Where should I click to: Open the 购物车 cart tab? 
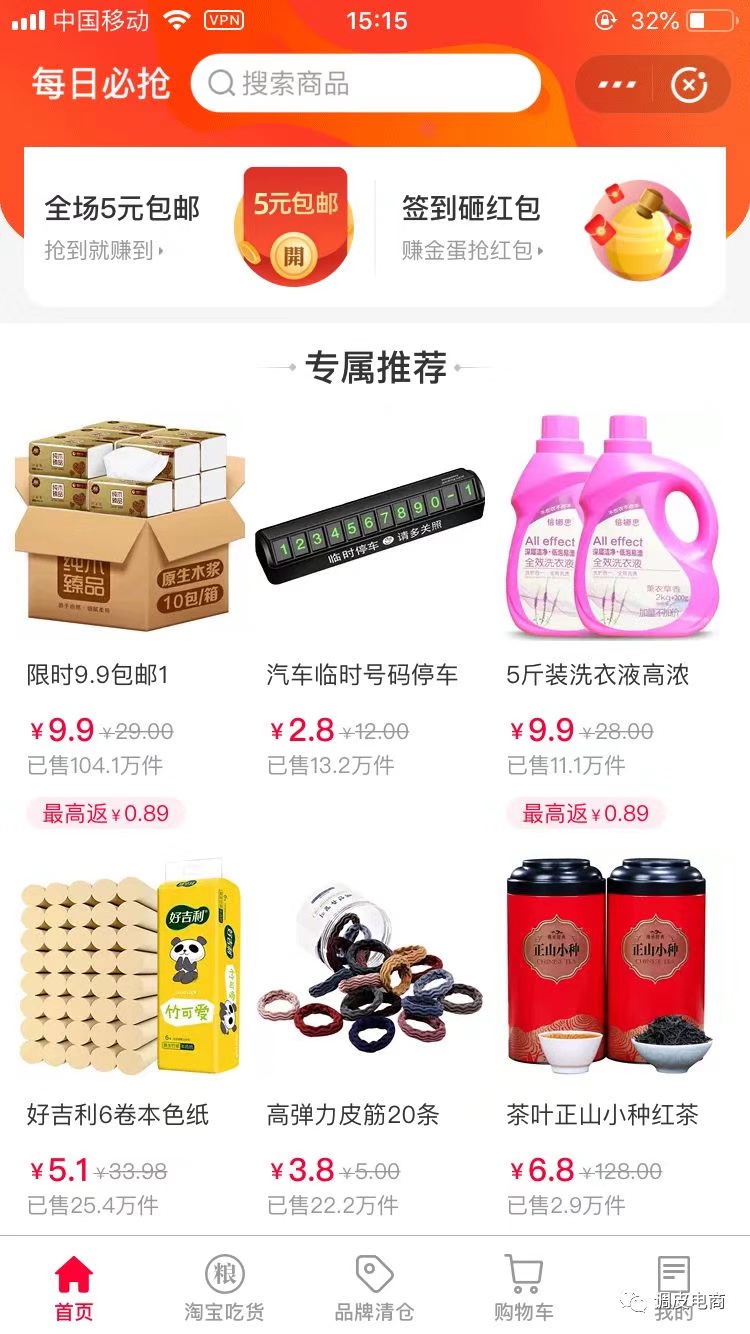pos(523,1288)
